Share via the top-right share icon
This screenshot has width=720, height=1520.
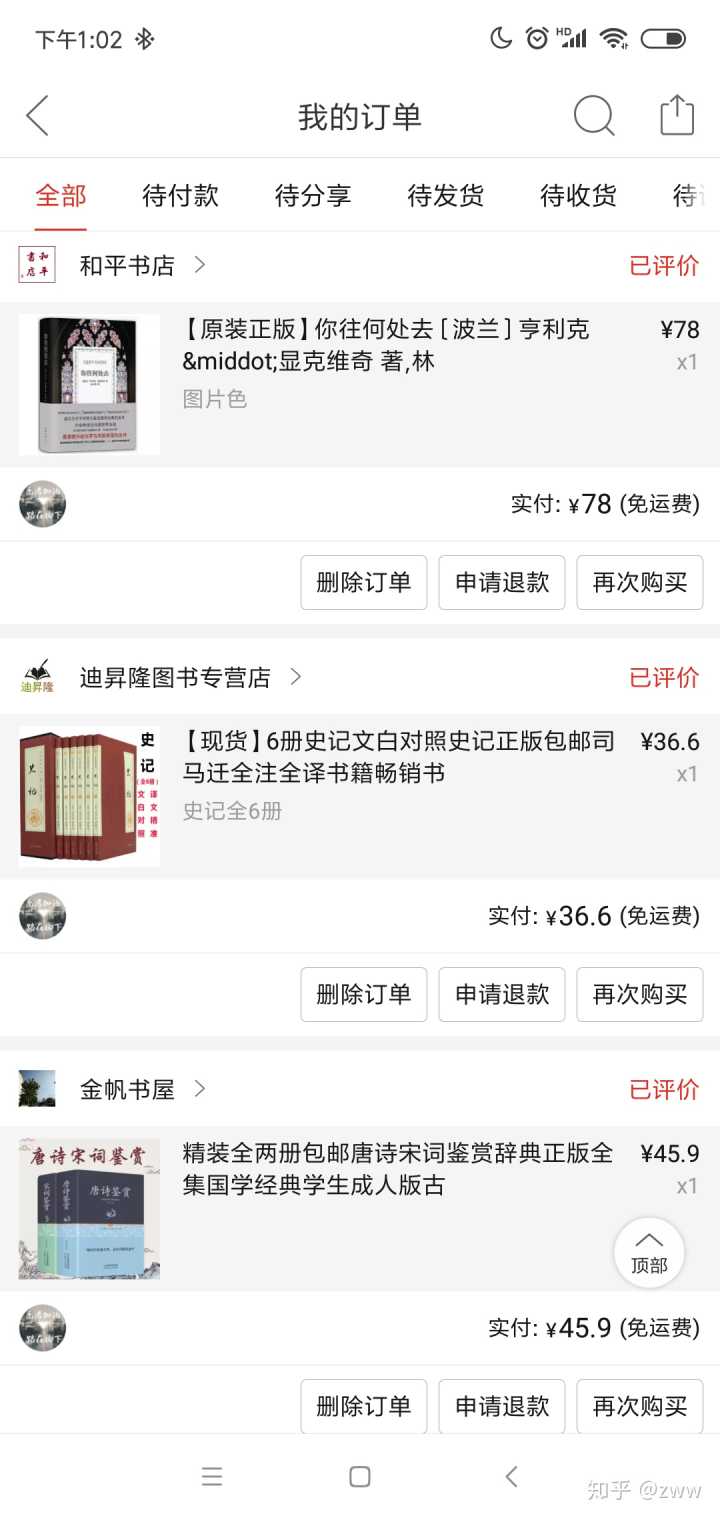tap(677, 116)
